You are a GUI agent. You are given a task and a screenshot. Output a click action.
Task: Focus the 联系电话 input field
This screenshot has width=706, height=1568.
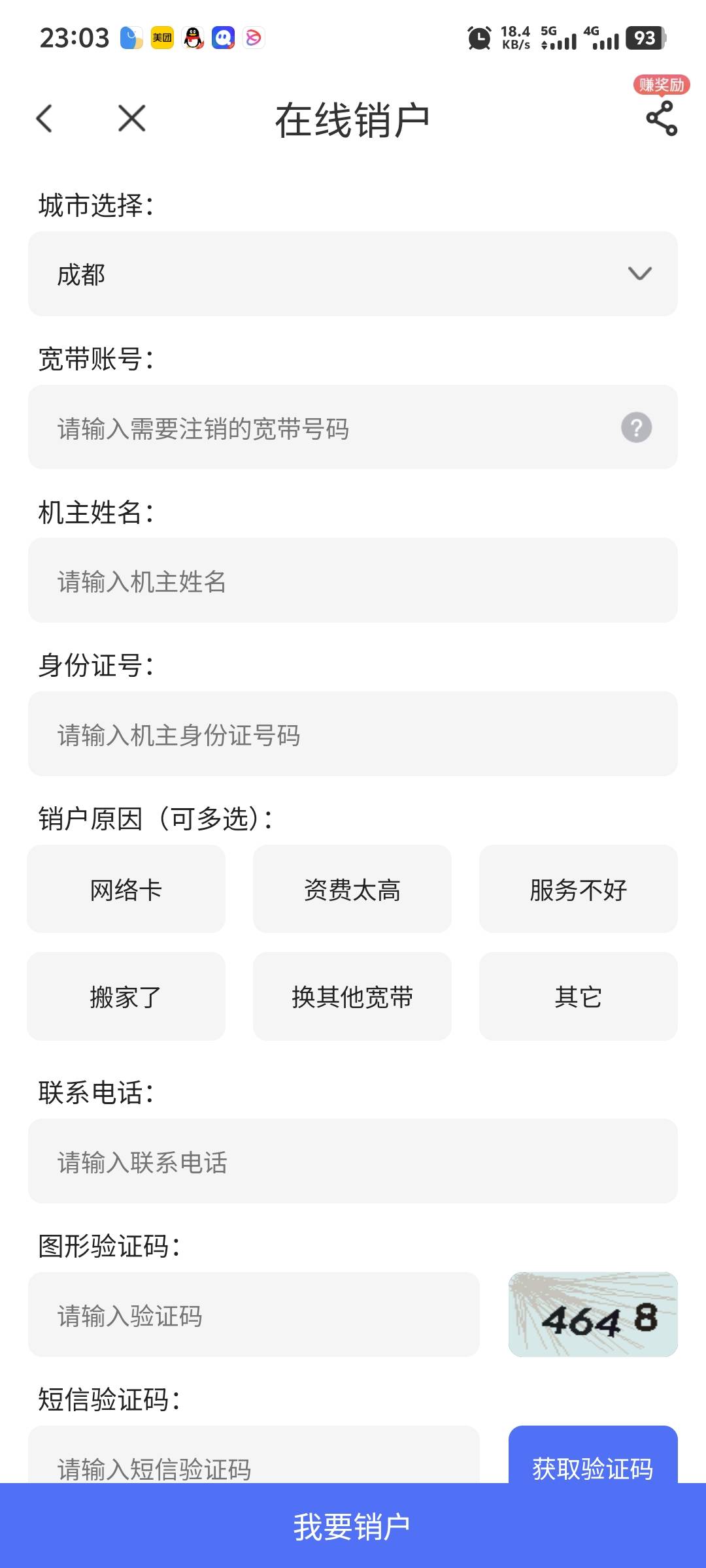point(353,1161)
